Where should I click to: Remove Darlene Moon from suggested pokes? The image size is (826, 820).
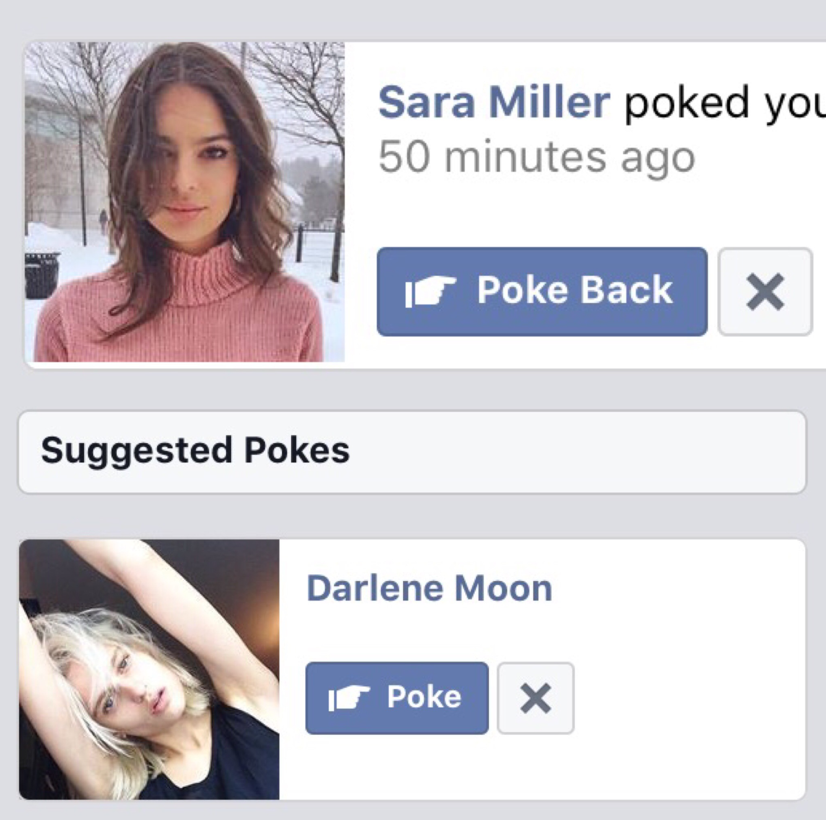(536, 697)
